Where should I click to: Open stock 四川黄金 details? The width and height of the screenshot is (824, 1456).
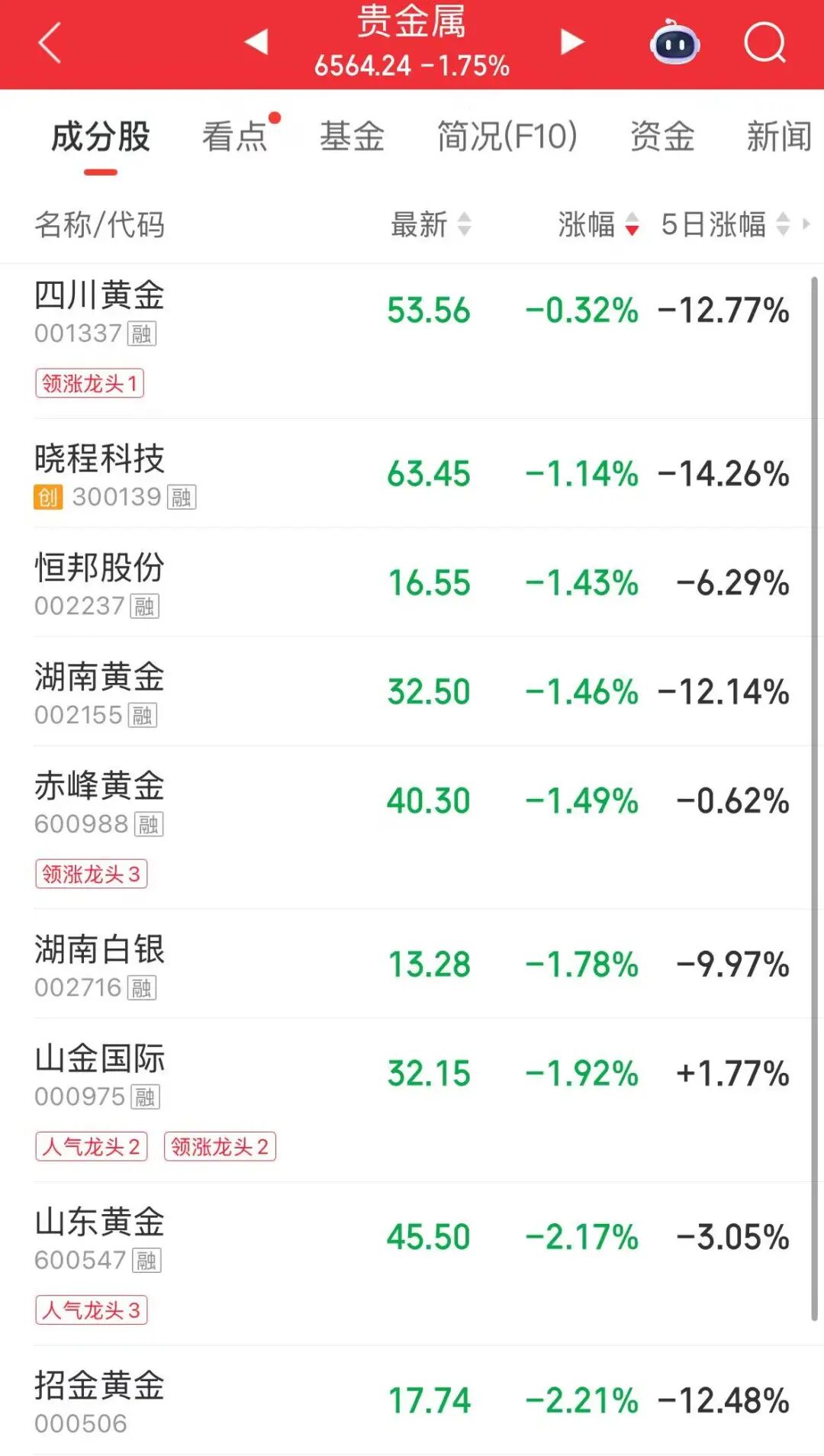100,296
